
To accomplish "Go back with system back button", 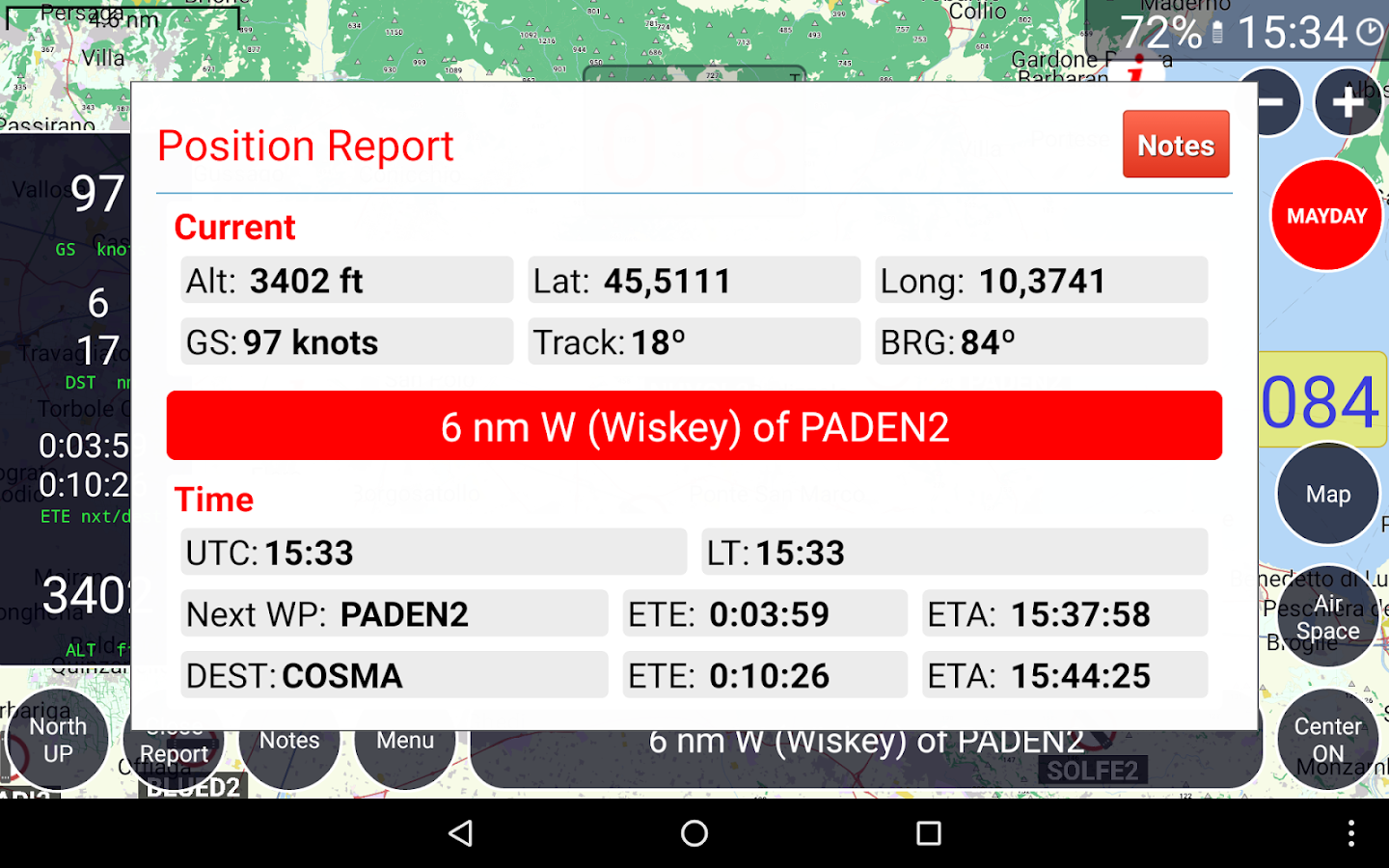I will [461, 833].
